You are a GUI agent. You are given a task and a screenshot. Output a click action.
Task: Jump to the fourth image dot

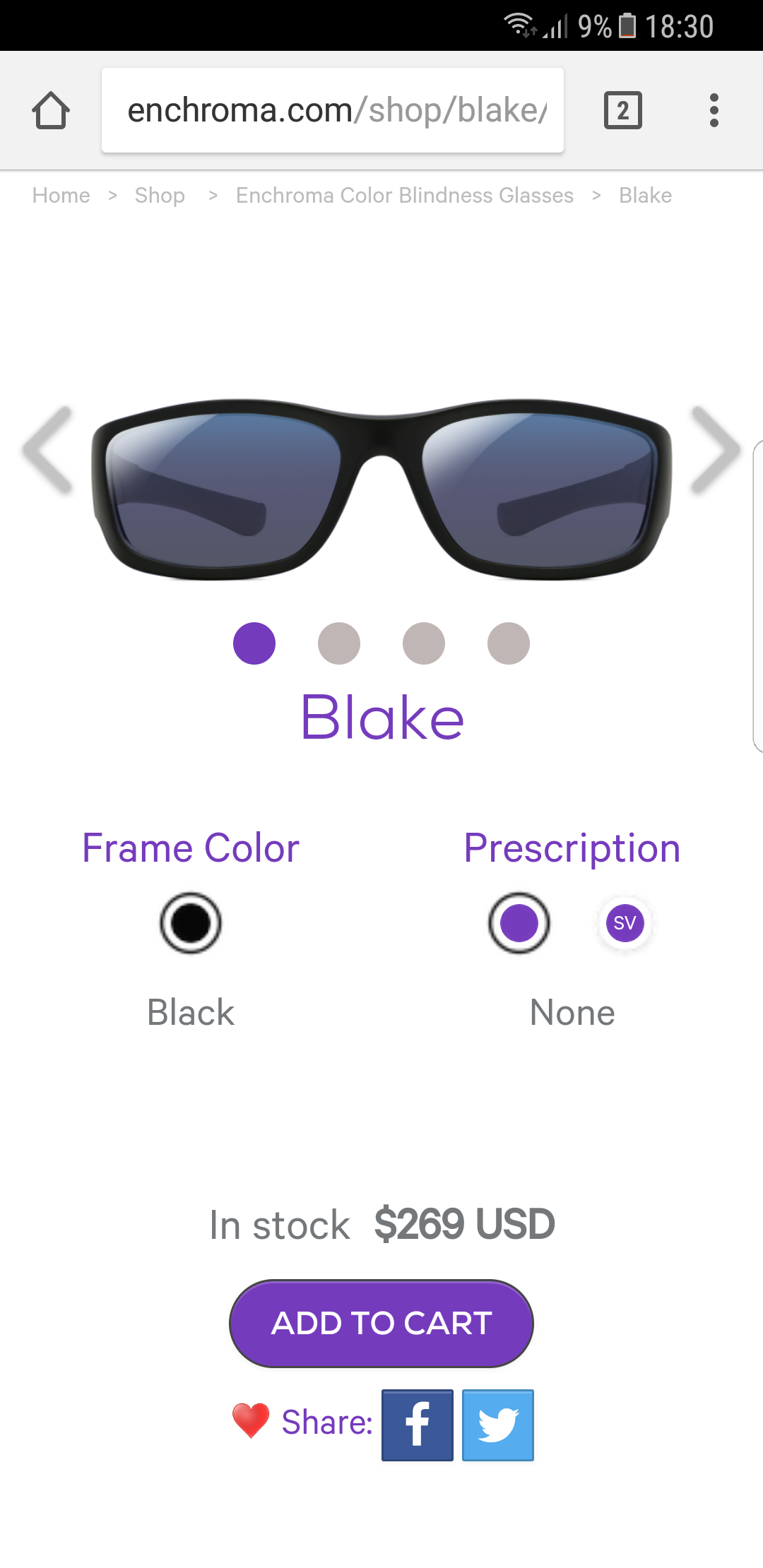(x=509, y=643)
